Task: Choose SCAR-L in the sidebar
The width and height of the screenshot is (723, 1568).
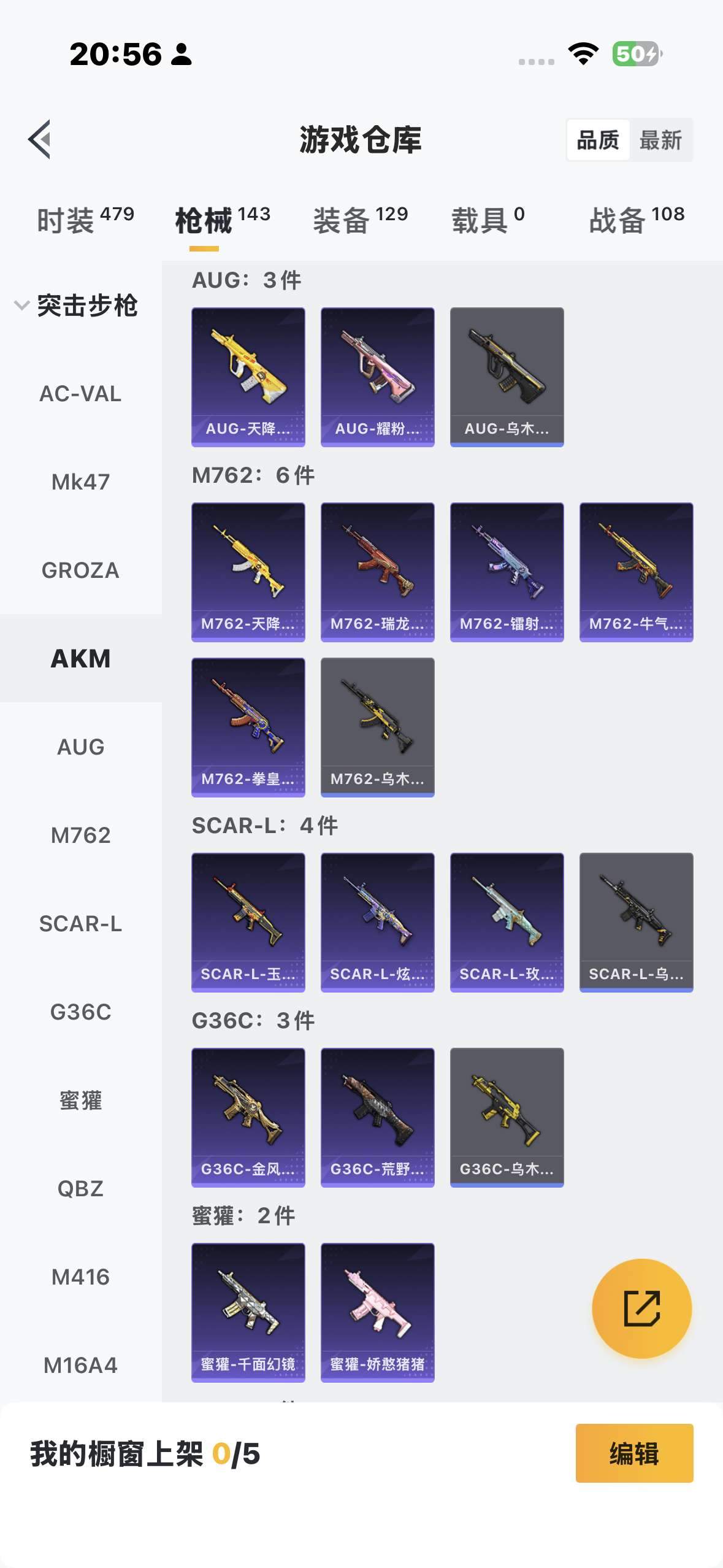Action: click(80, 924)
